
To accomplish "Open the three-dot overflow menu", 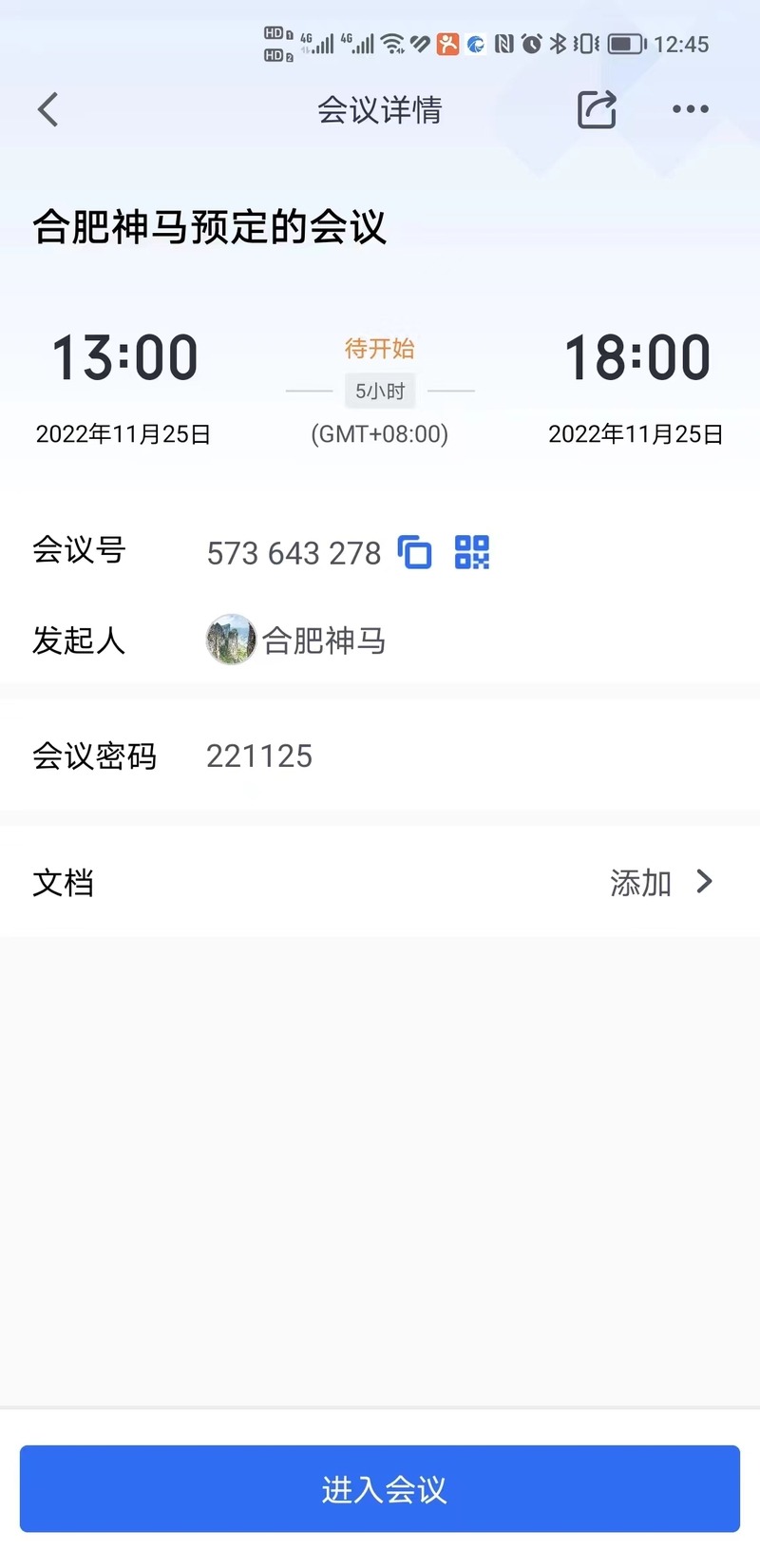I will (691, 109).
